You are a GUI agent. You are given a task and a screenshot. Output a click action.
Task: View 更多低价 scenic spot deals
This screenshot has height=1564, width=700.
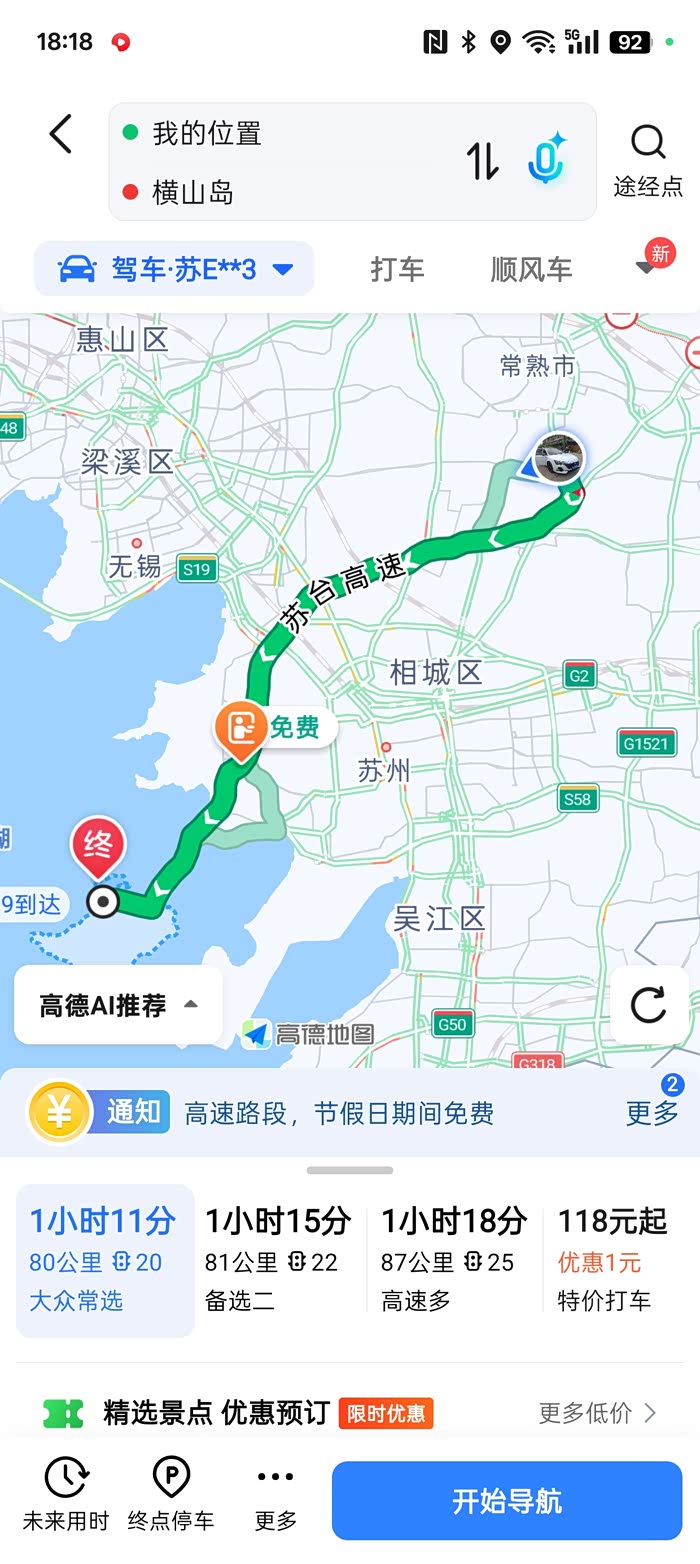(597, 1412)
